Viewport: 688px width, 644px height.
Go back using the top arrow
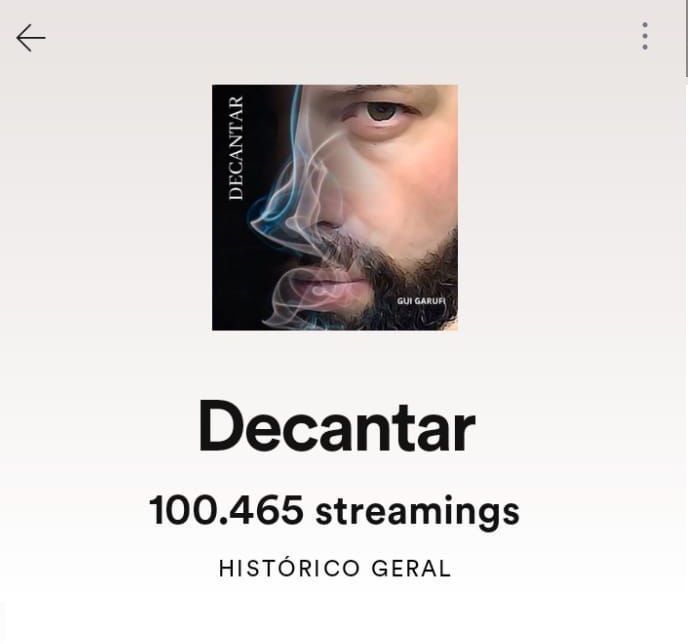pos(31,38)
